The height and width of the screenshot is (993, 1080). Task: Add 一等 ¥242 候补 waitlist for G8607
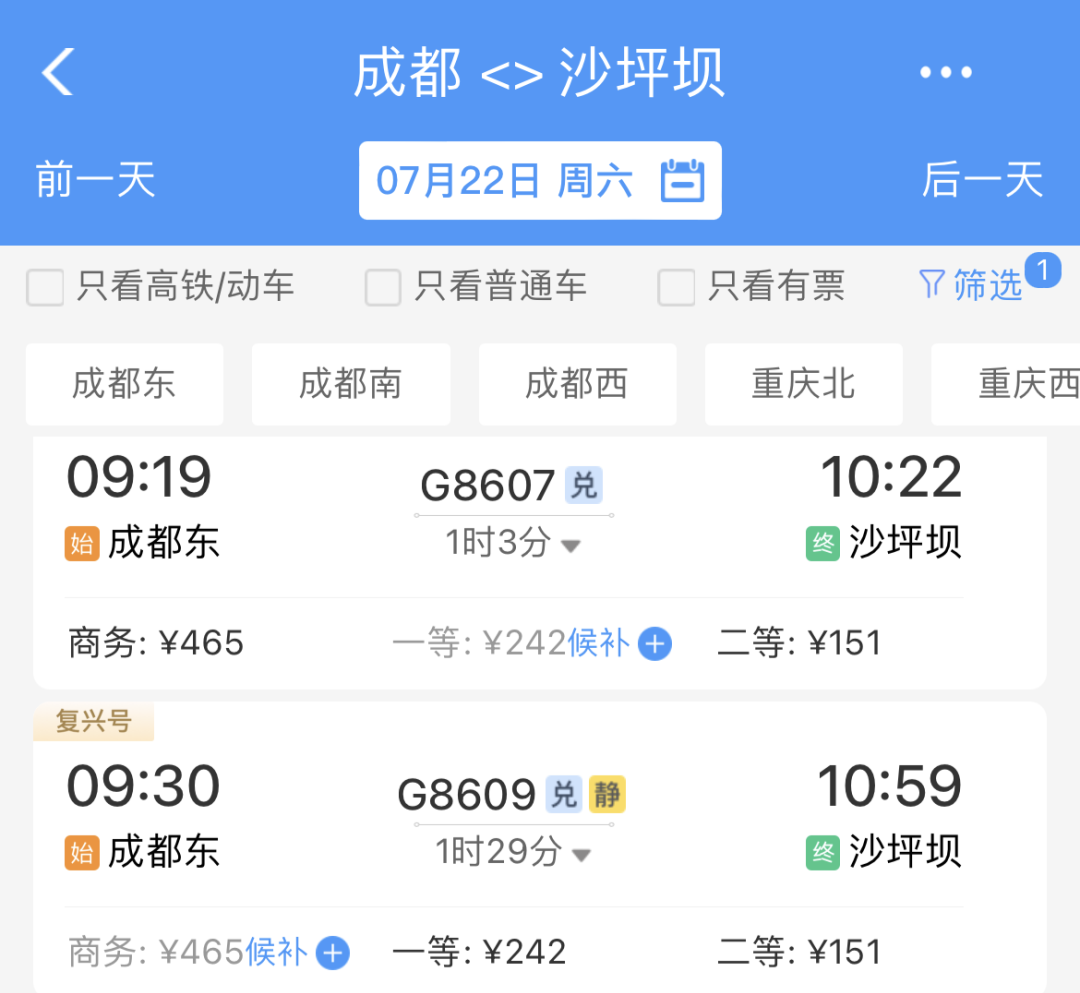[x=654, y=644]
